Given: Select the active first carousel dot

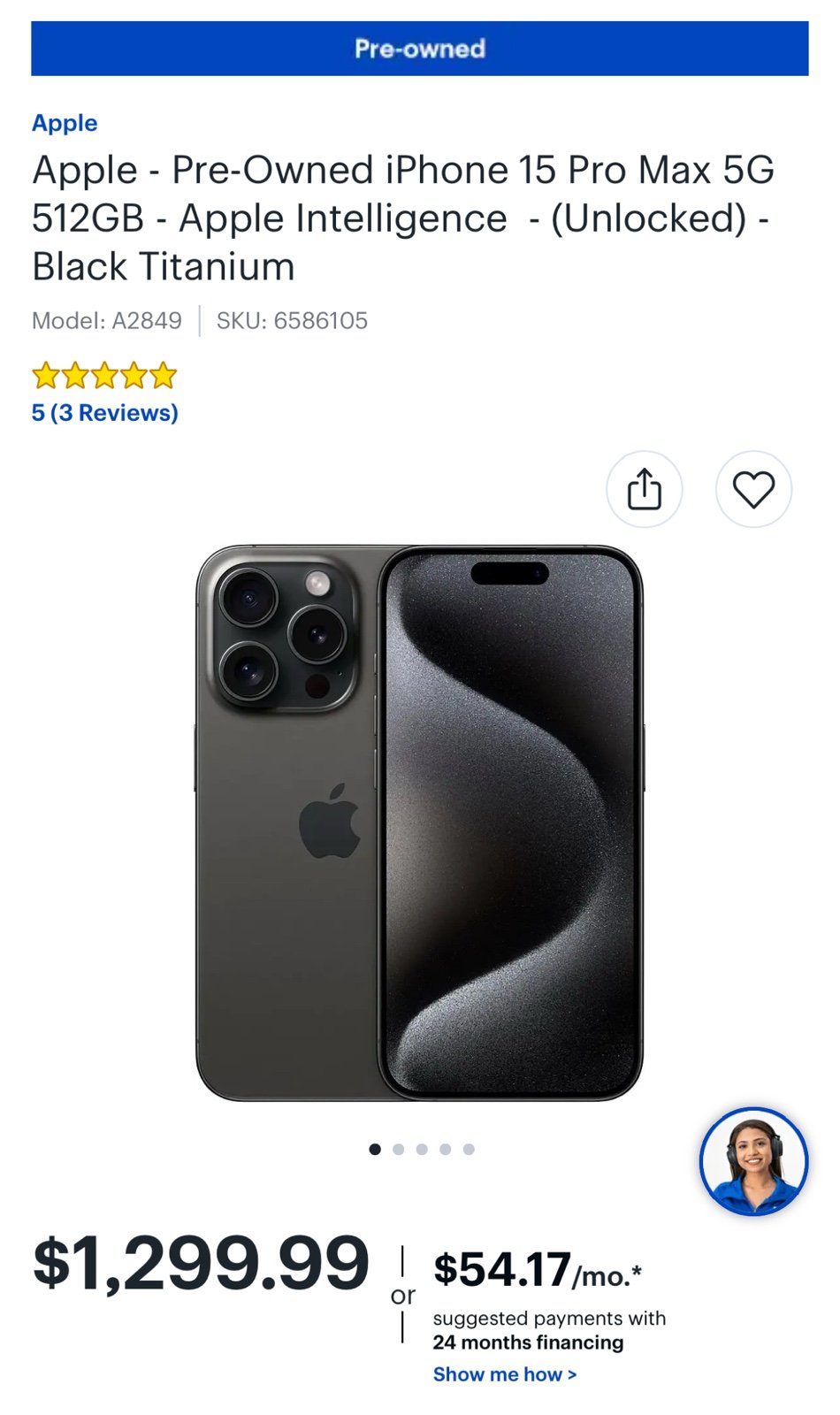Looking at the screenshot, I should pyautogui.click(x=374, y=1148).
